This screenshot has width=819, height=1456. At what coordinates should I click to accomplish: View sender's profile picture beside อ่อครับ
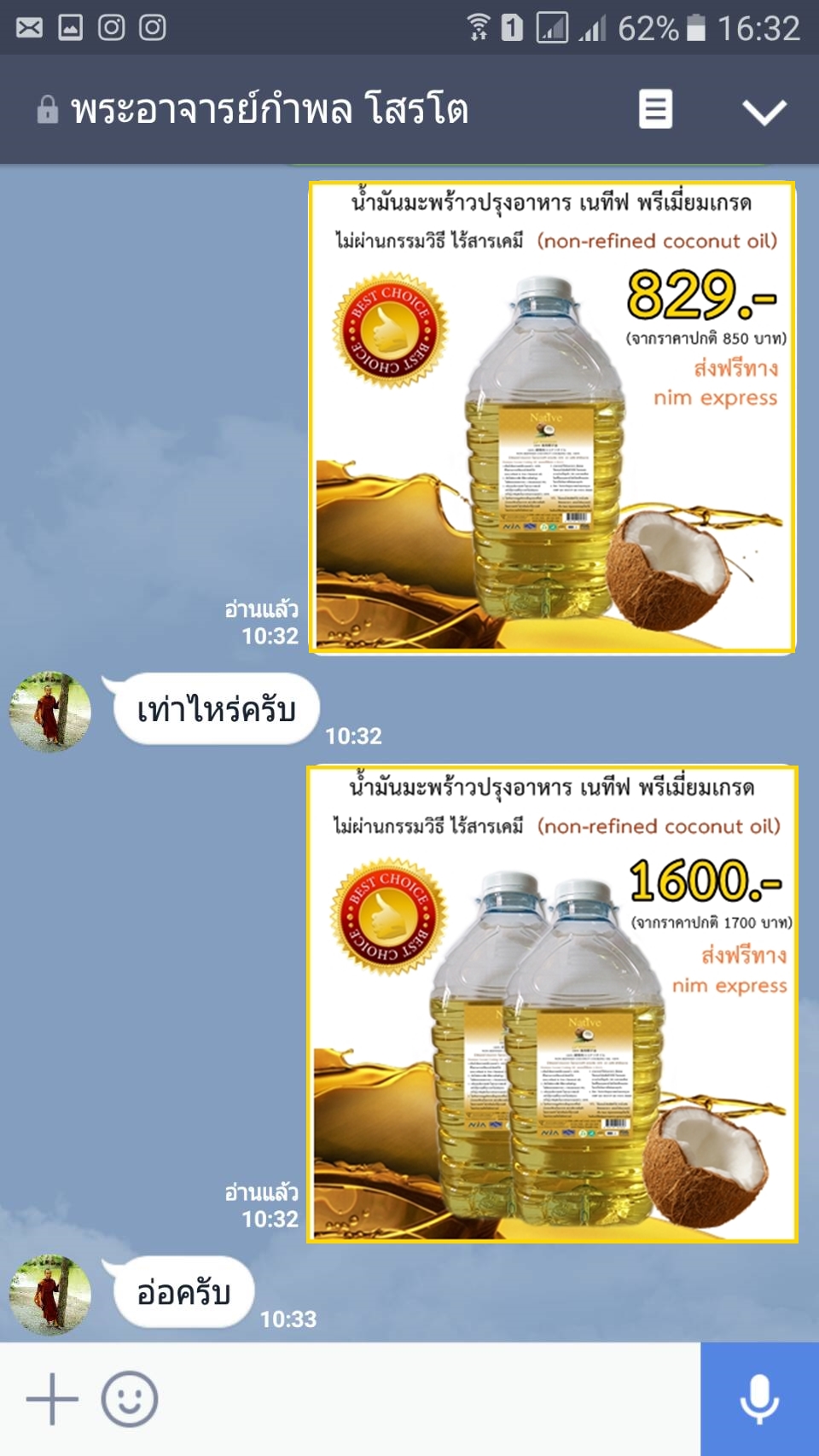tap(49, 1294)
